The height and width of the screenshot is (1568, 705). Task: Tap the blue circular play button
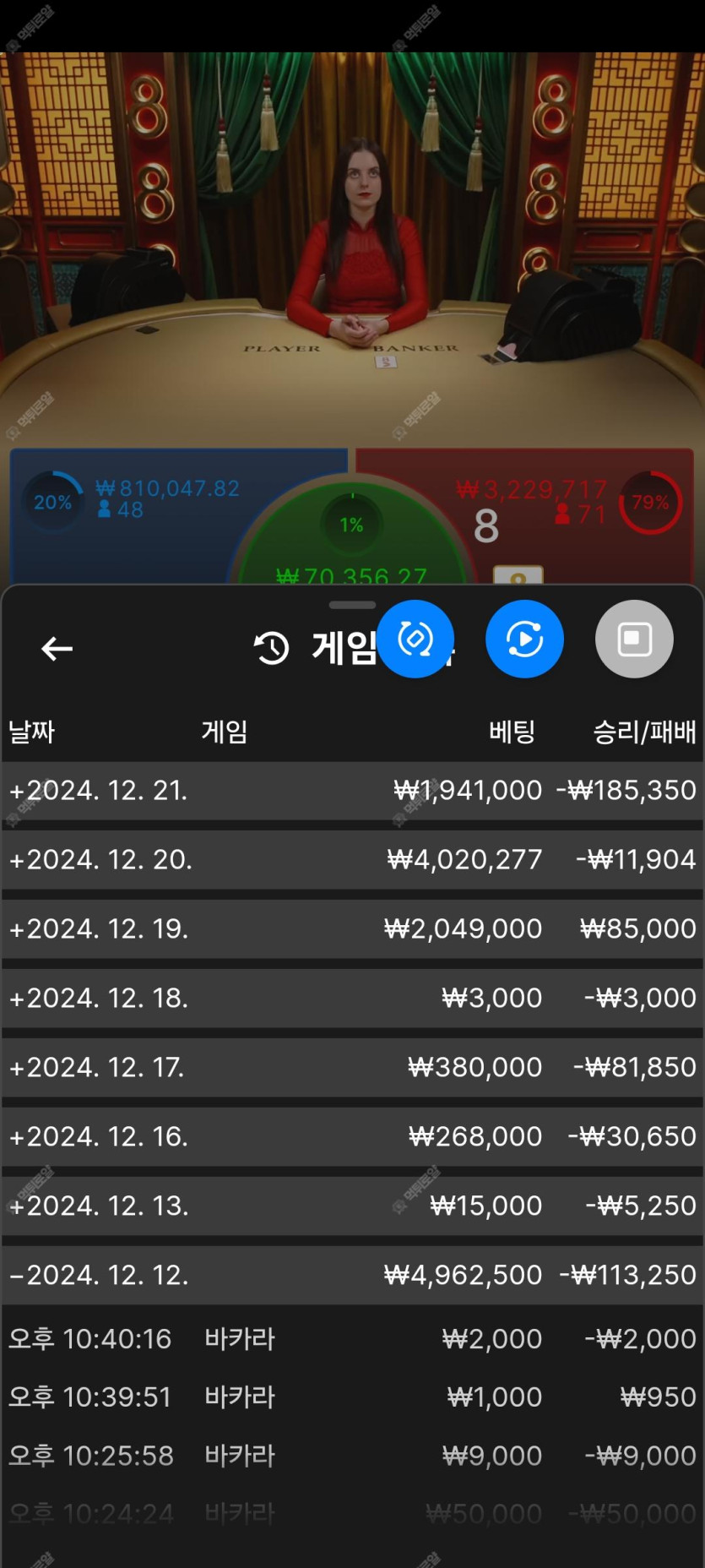coord(524,640)
